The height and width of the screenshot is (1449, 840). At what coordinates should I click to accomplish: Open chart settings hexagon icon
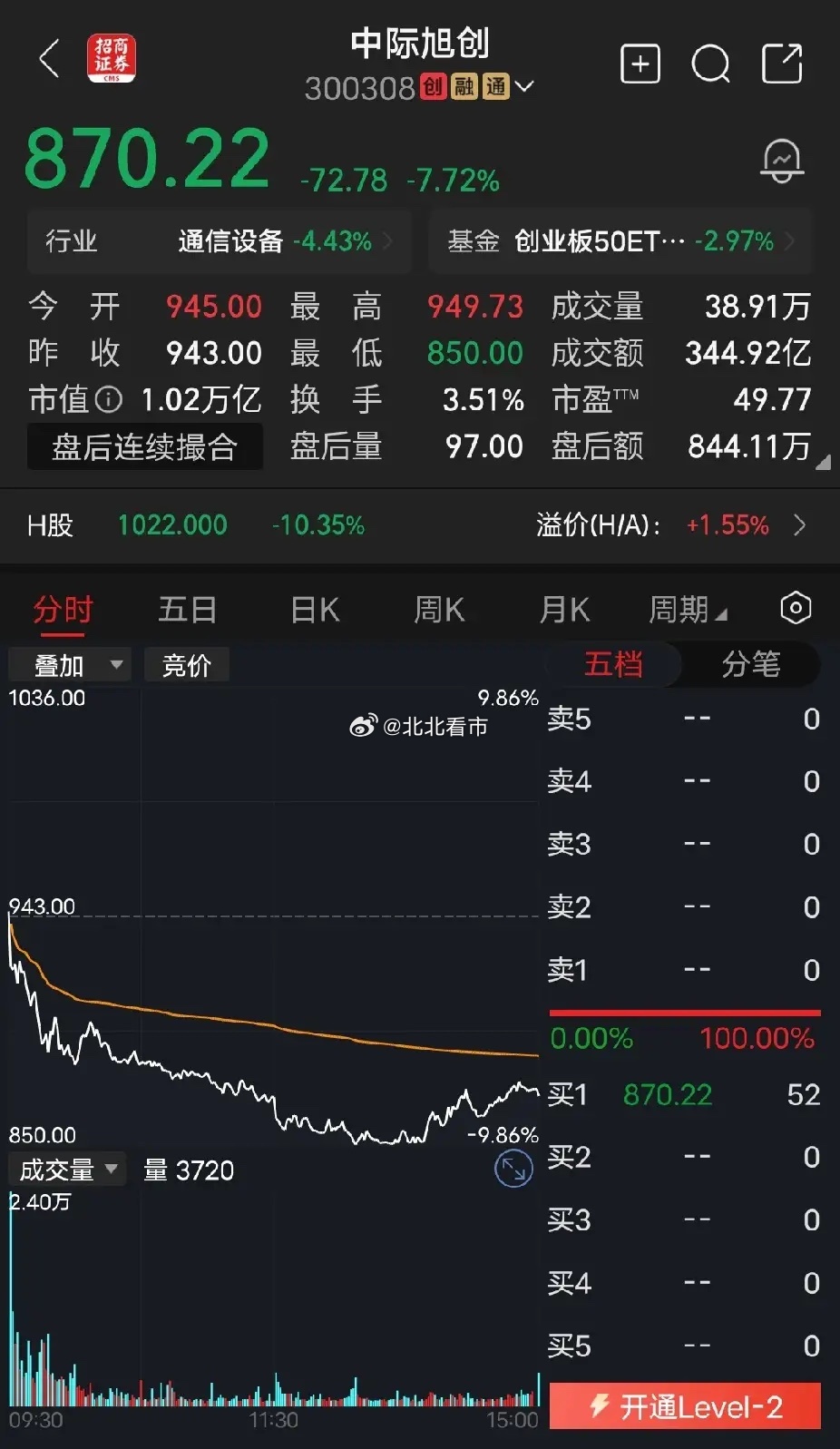tap(796, 608)
